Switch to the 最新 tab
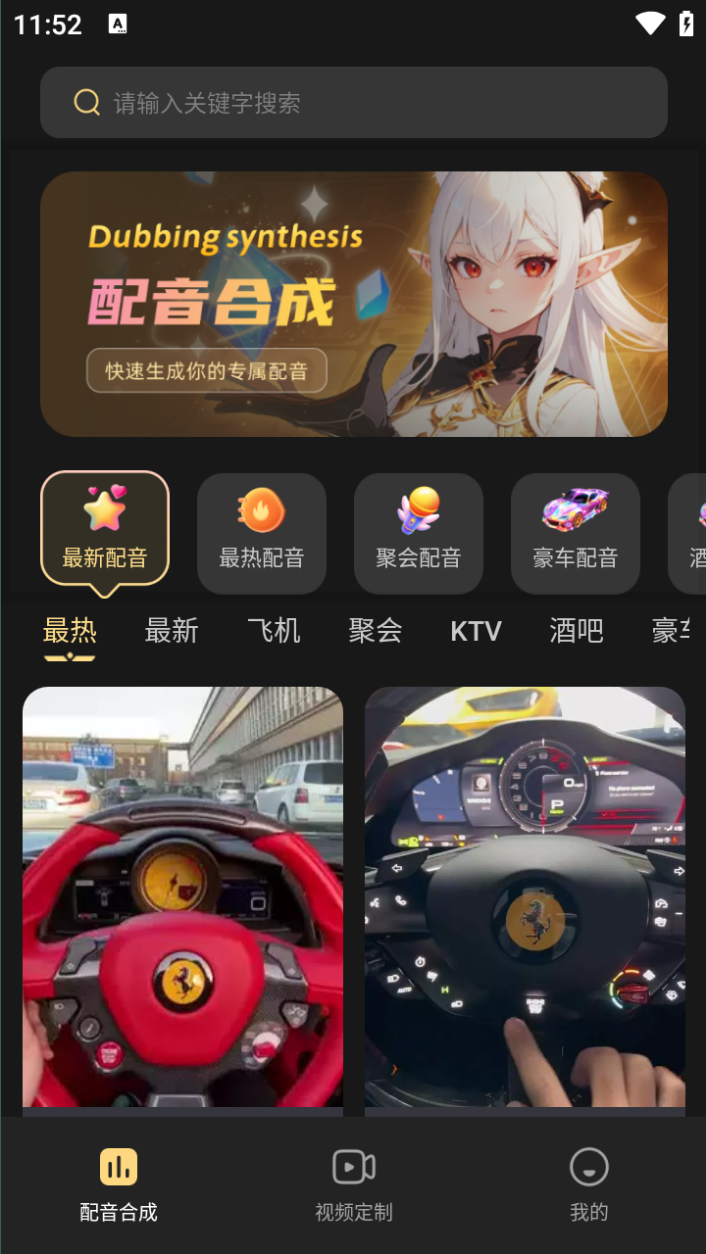 172,631
